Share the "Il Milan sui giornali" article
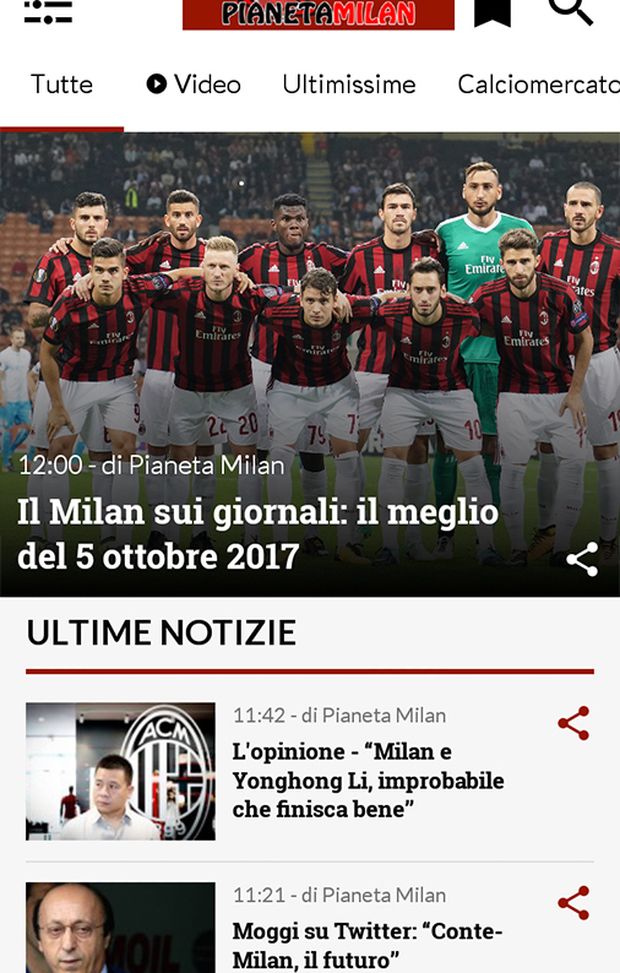 (582, 559)
